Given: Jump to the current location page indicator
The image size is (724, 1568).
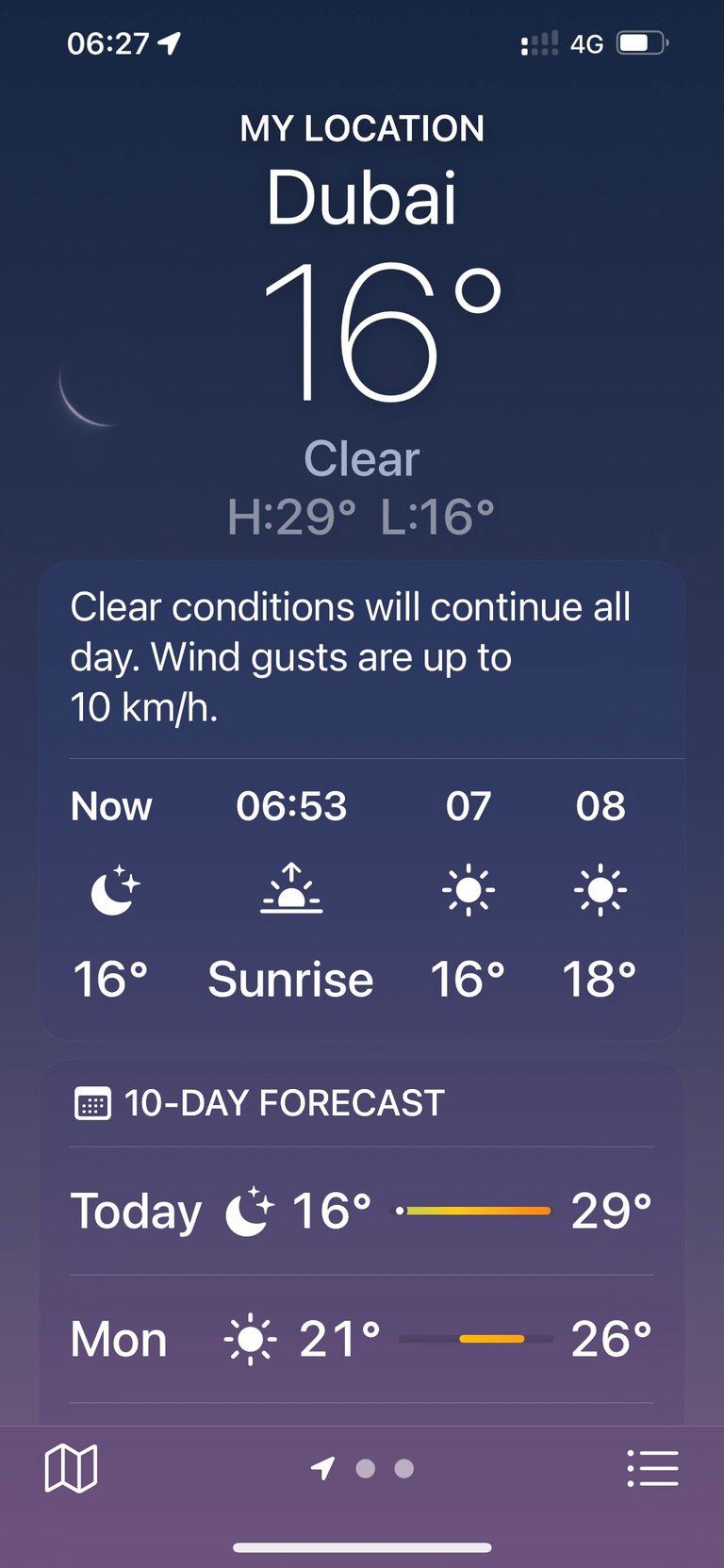Looking at the screenshot, I should (323, 1468).
